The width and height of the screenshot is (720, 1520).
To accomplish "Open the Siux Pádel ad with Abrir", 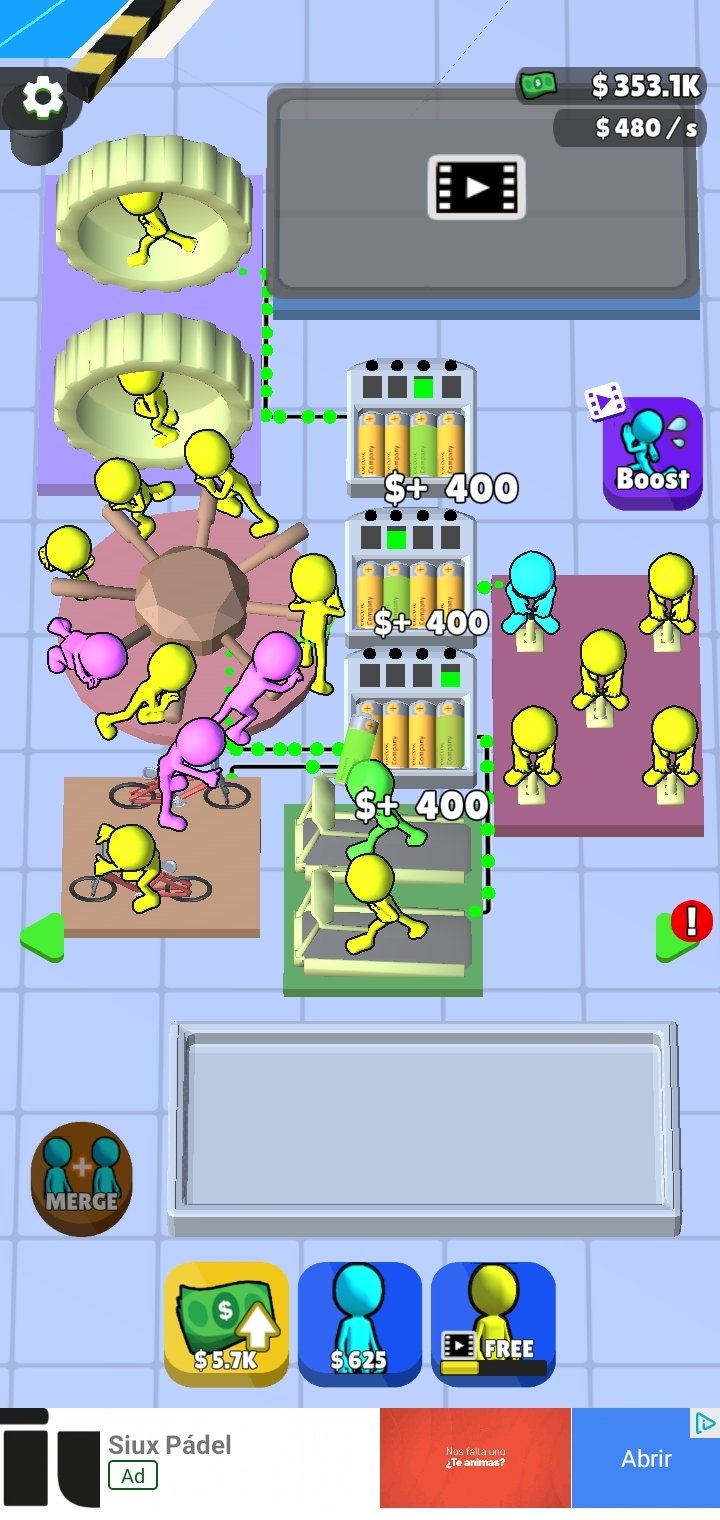I will [646, 1458].
